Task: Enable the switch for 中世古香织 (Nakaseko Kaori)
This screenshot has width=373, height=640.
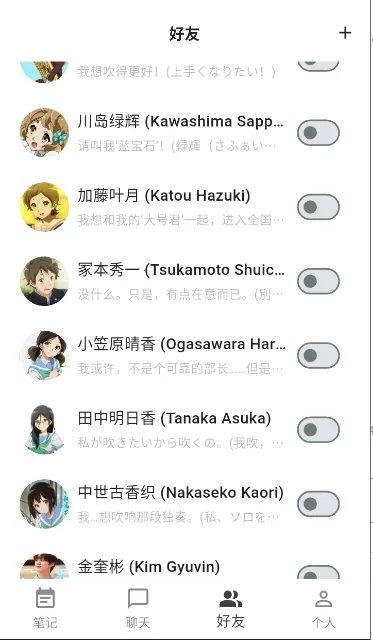Action: (318, 504)
